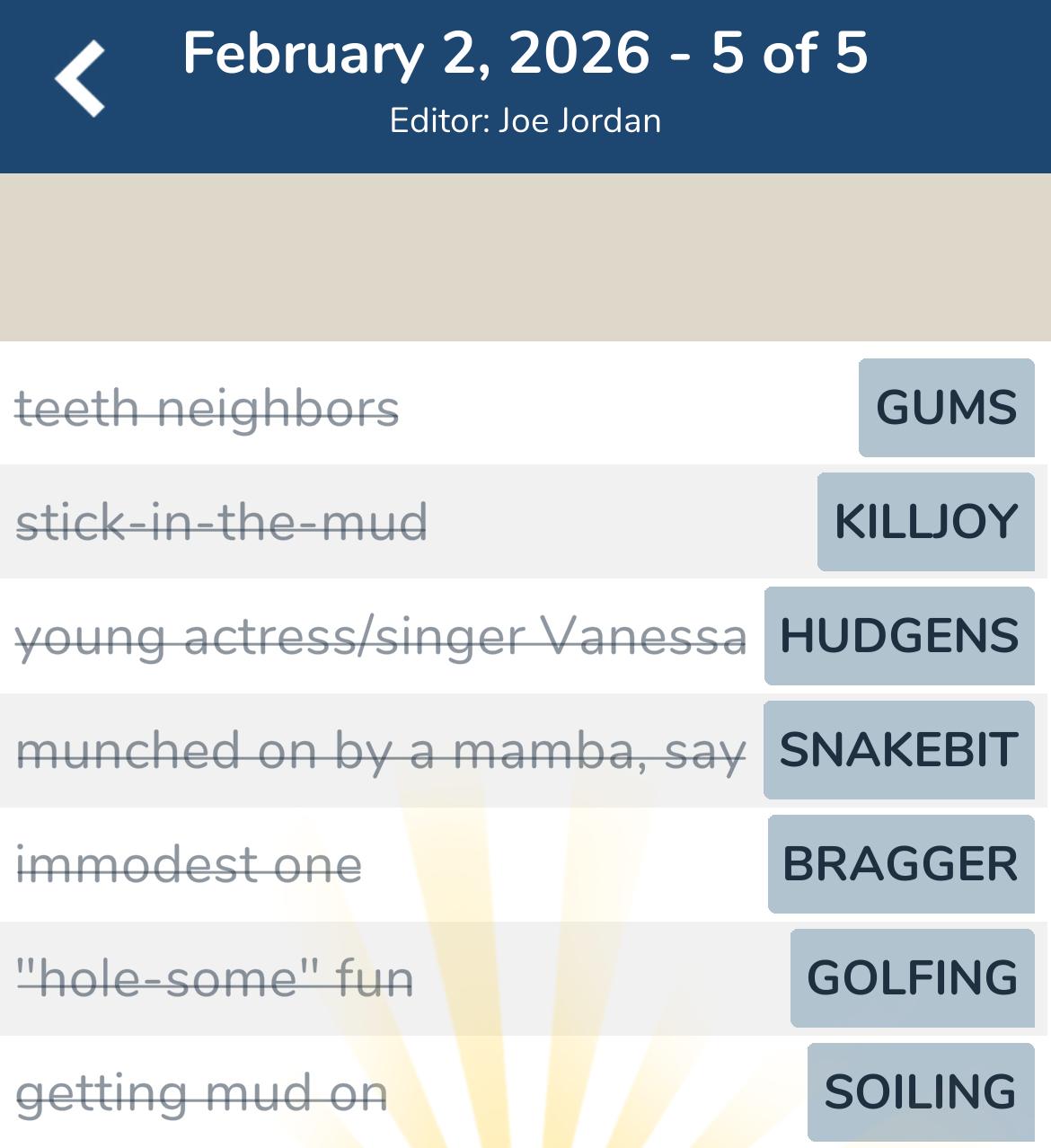Select the SNAKEBIT answer tile
This screenshot has width=1051, height=1148.
(x=898, y=750)
